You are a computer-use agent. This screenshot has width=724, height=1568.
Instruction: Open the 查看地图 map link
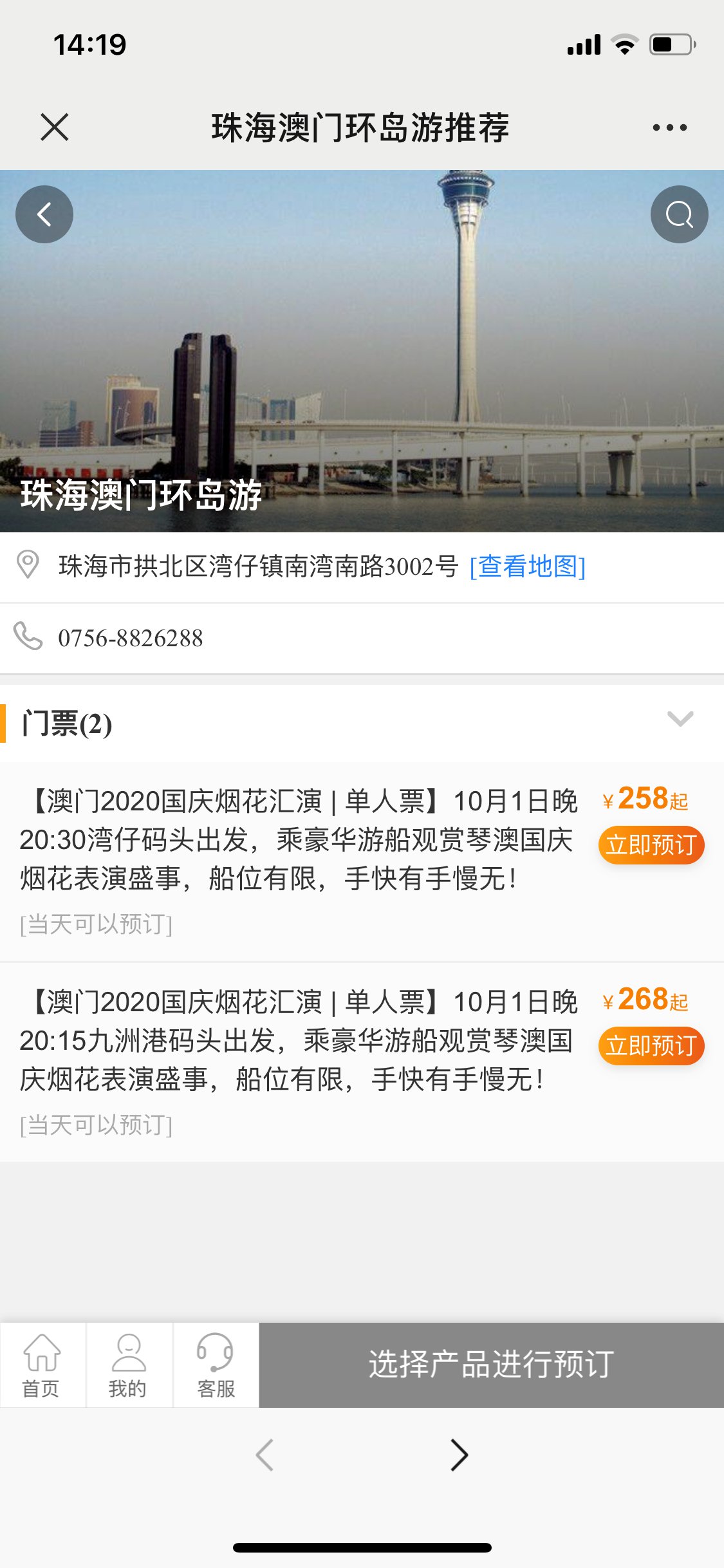click(527, 566)
